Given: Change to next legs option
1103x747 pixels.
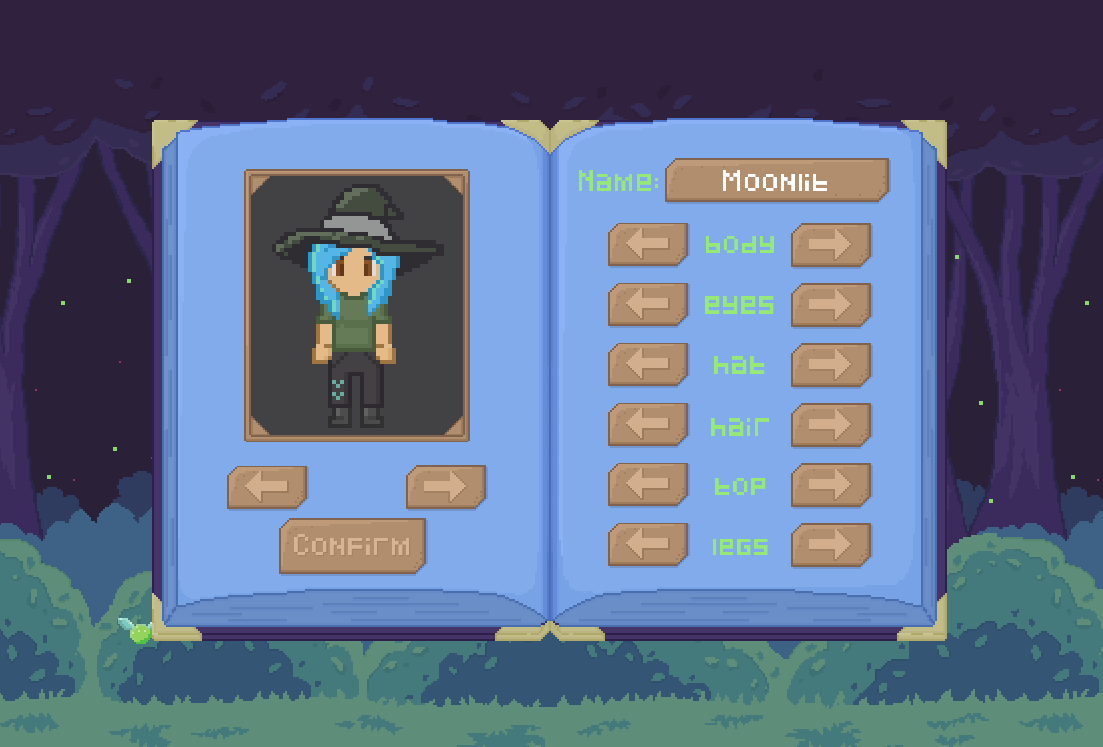Looking at the screenshot, I should (831, 544).
